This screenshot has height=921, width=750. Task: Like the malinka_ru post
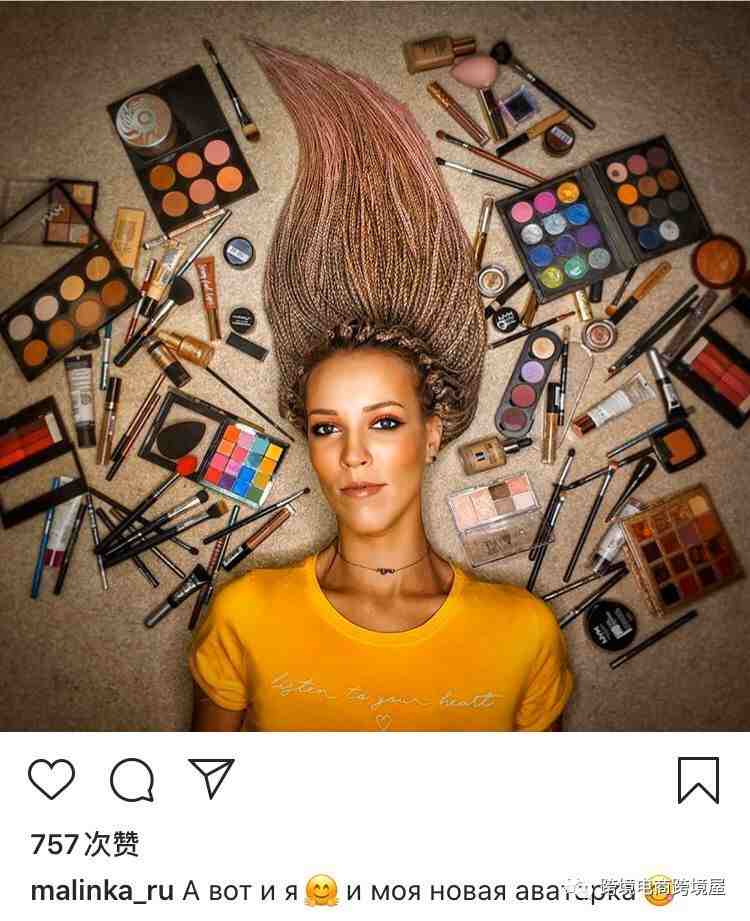[51, 779]
